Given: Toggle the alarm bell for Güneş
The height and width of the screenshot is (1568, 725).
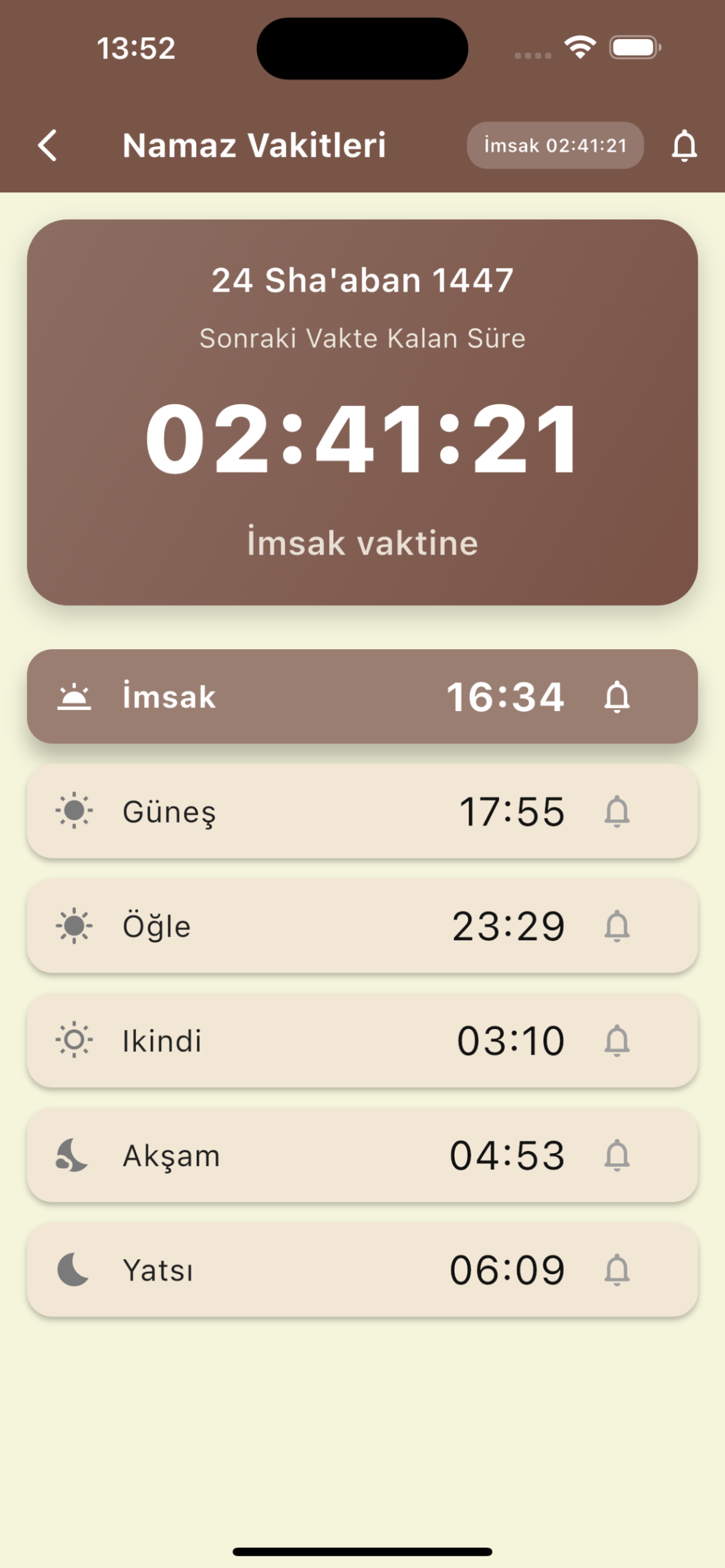Looking at the screenshot, I should tap(617, 812).
